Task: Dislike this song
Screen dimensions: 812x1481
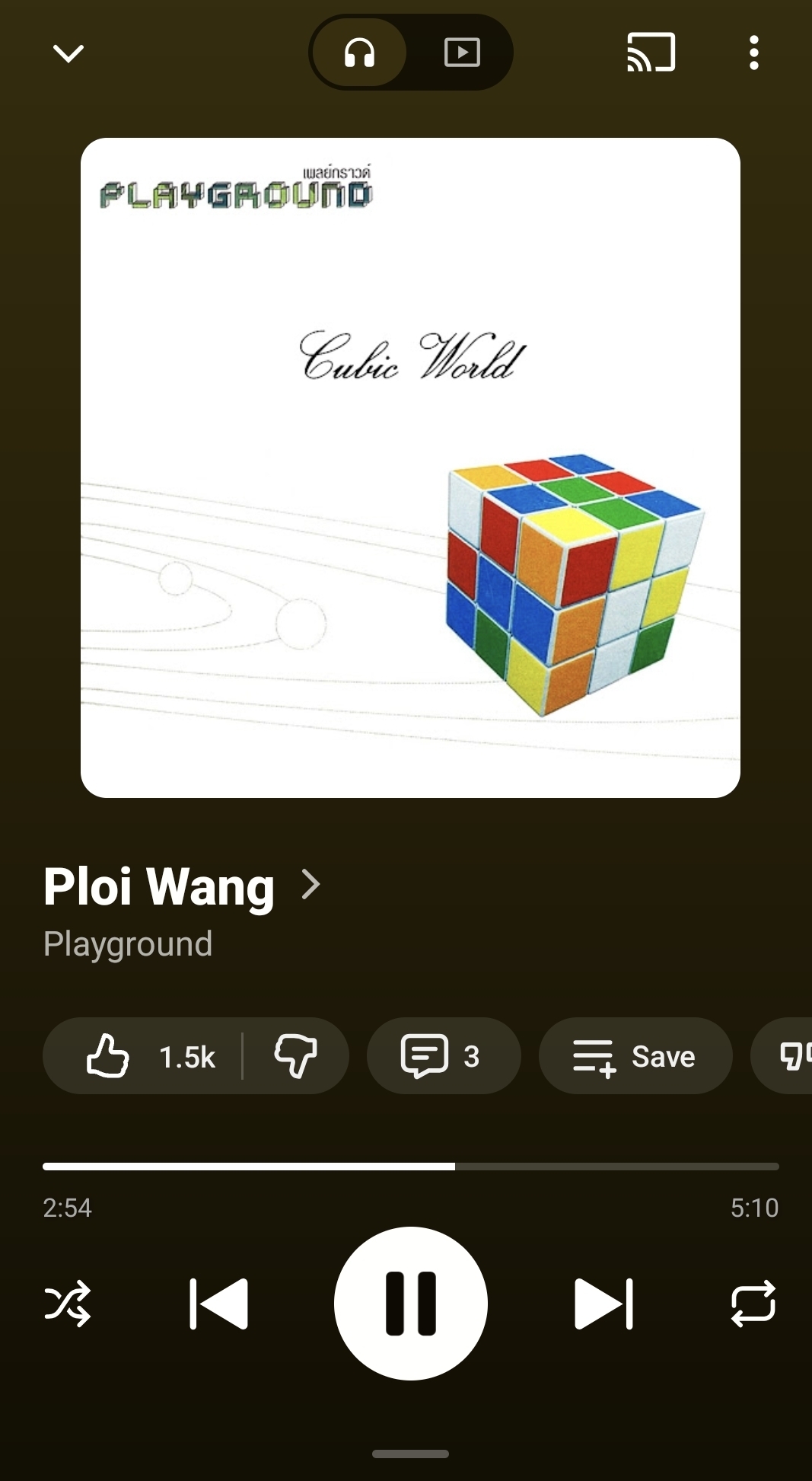Action: (x=295, y=1056)
